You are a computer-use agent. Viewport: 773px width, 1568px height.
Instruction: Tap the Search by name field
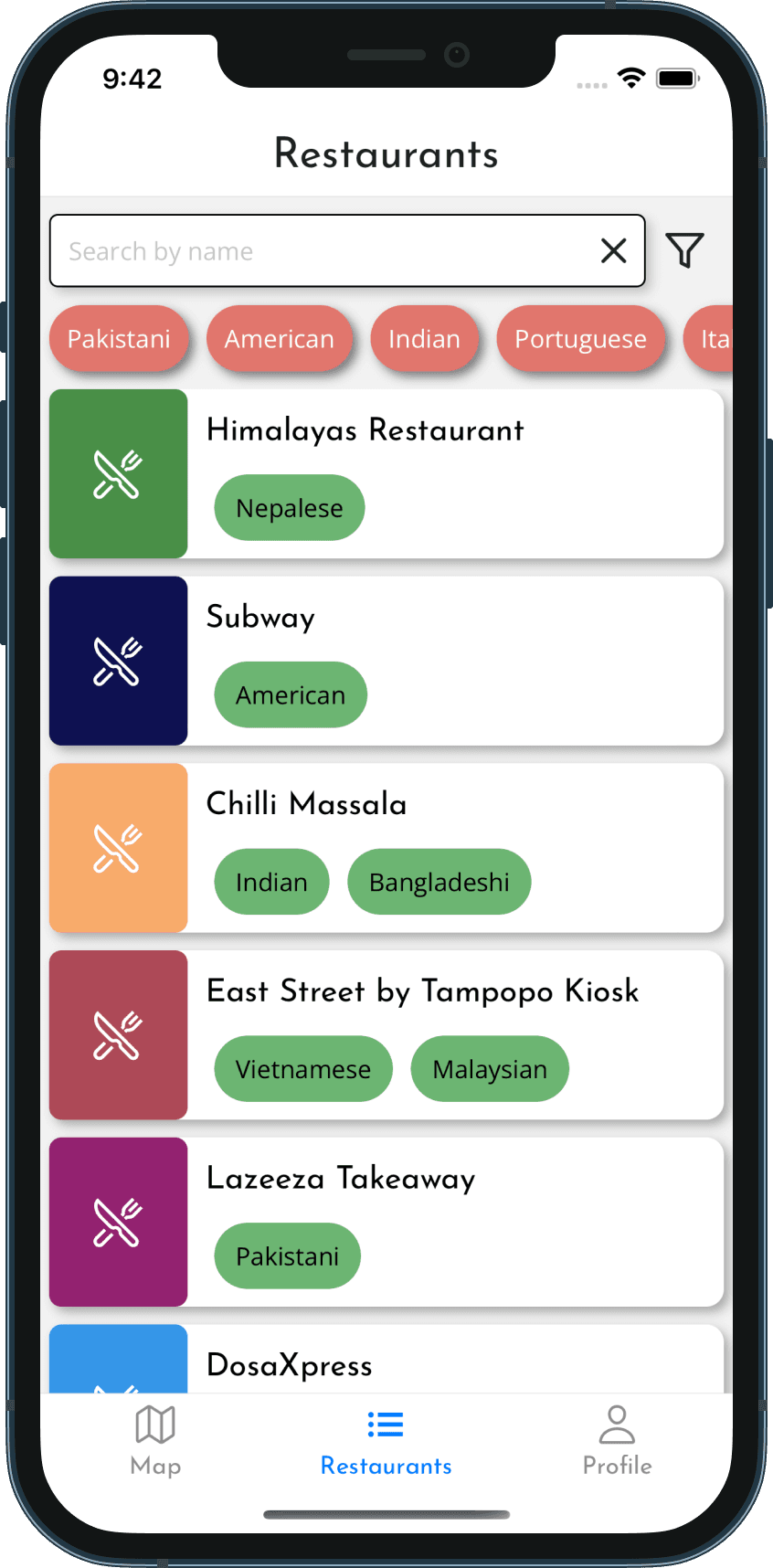pos(320,251)
